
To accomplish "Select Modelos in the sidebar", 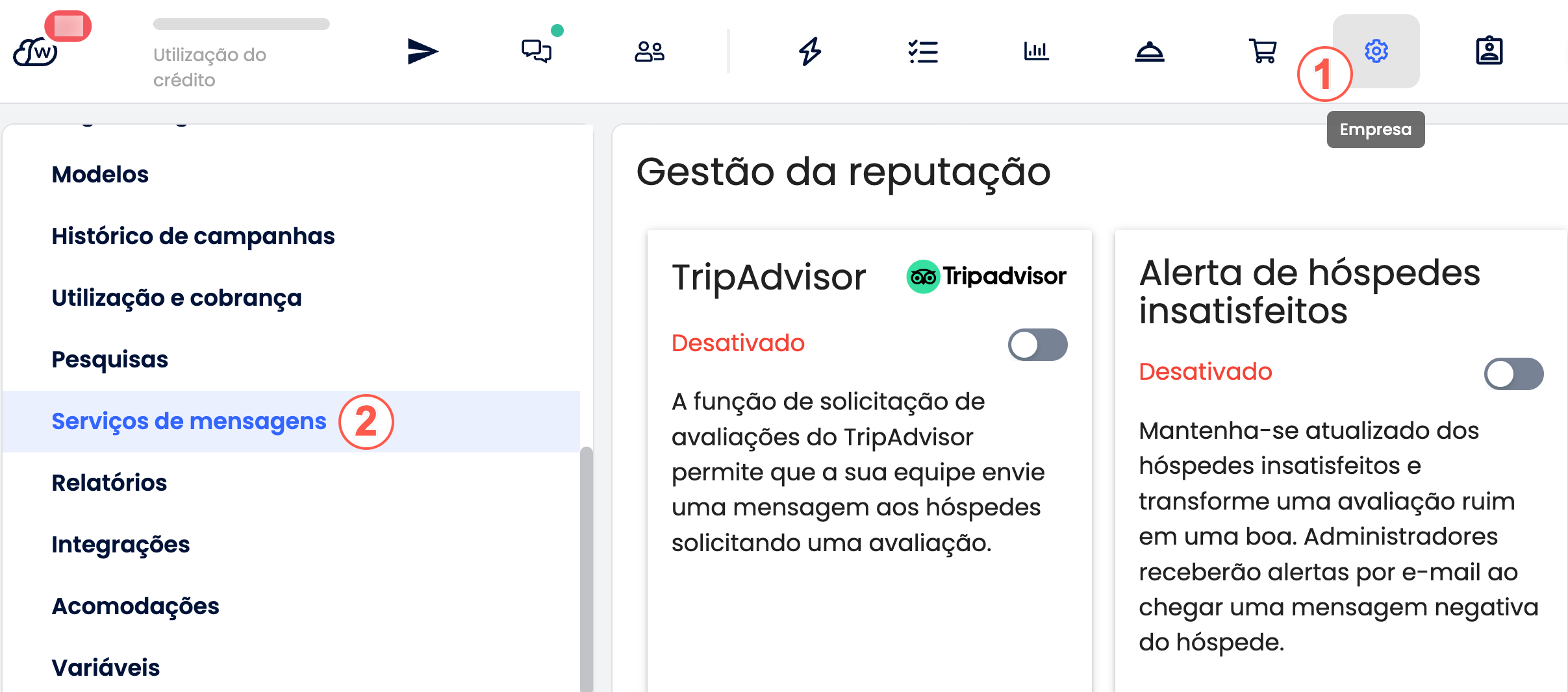I will [x=100, y=175].
